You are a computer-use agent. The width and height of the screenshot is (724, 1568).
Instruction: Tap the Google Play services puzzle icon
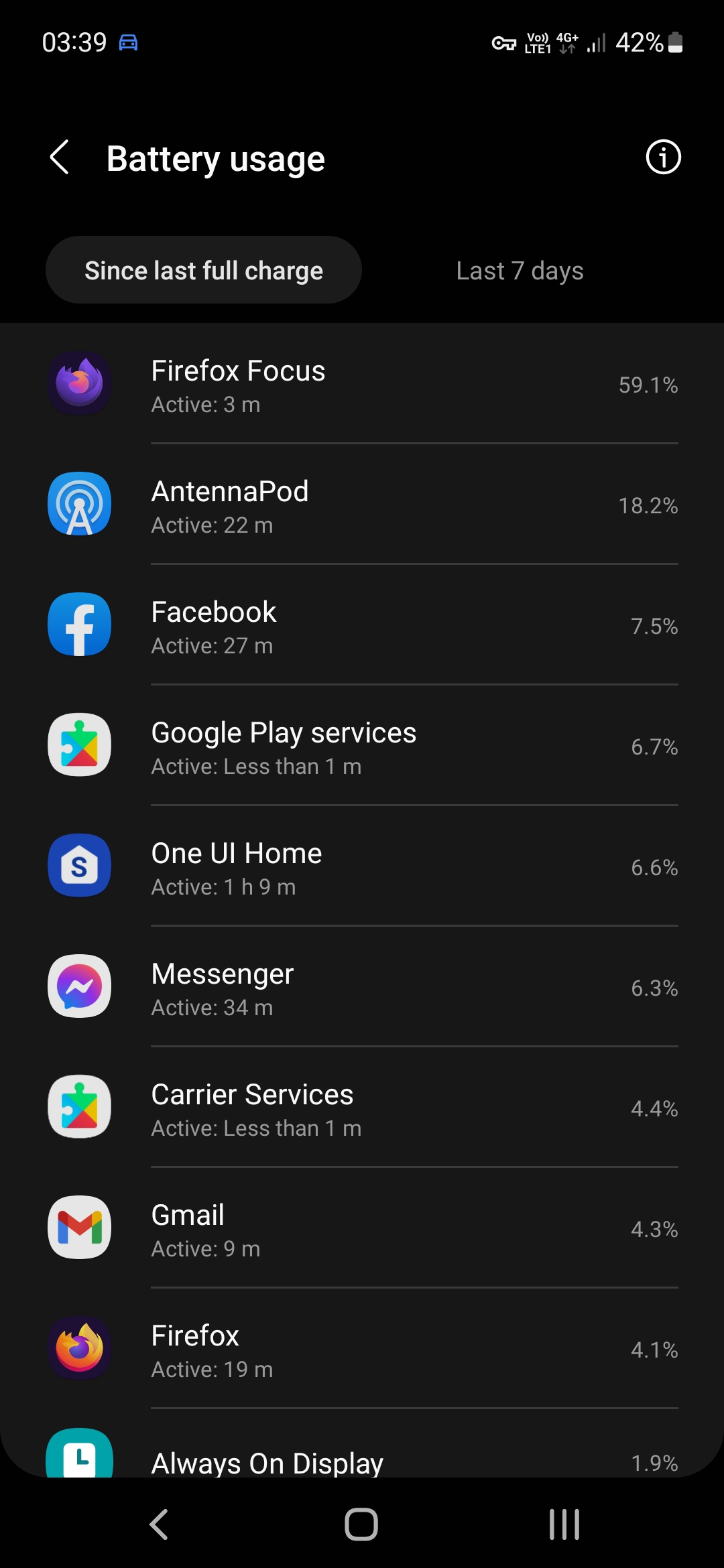click(79, 745)
